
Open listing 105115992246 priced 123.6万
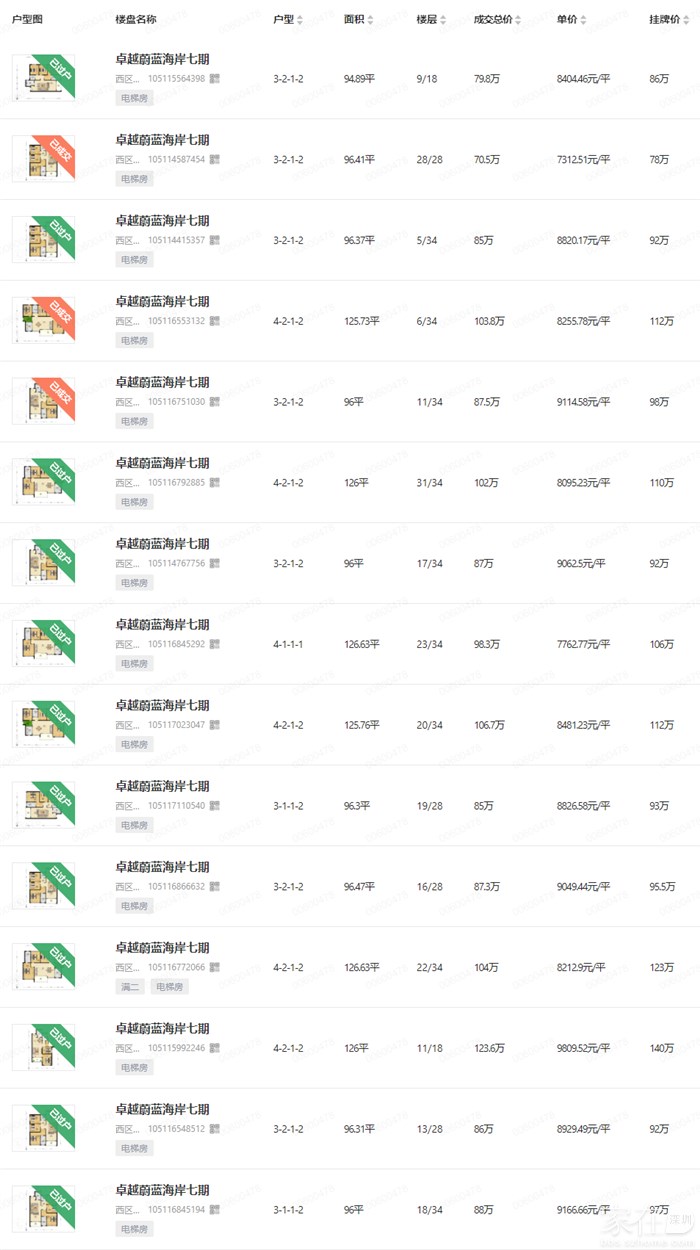(162, 1029)
